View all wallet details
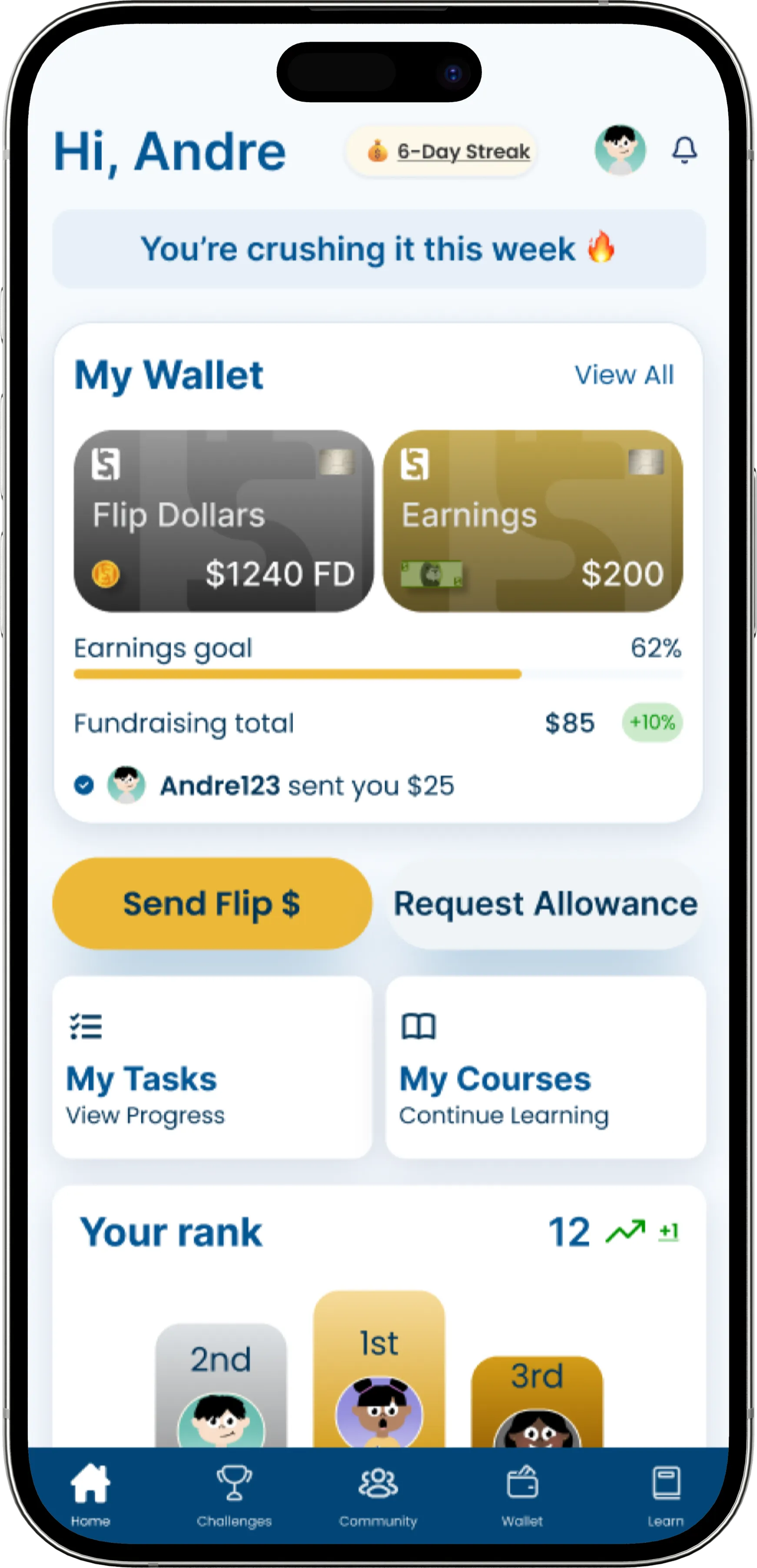The image size is (757, 1568). tap(624, 375)
